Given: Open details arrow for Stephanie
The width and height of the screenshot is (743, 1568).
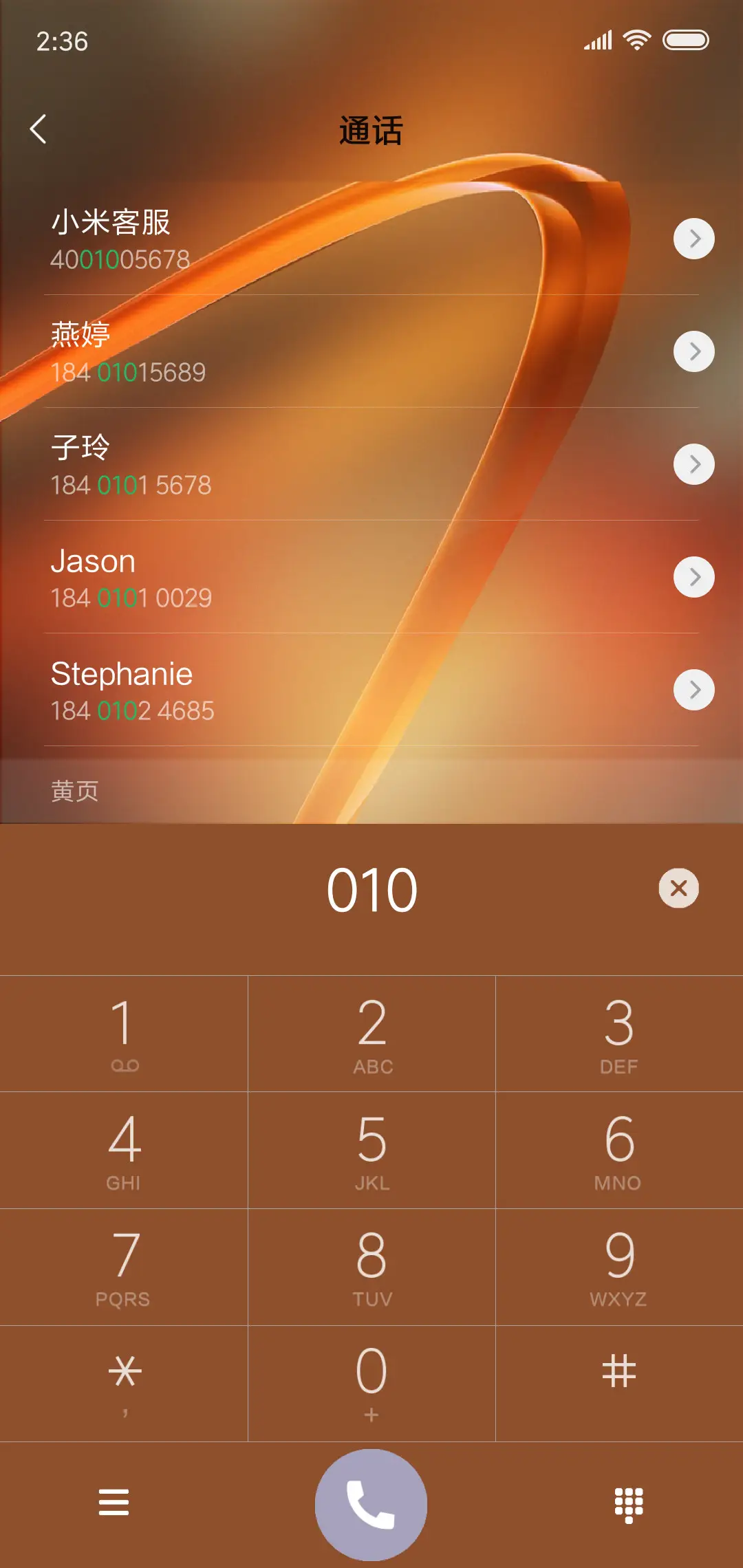Looking at the screenshot, I should tap(693, 690).
